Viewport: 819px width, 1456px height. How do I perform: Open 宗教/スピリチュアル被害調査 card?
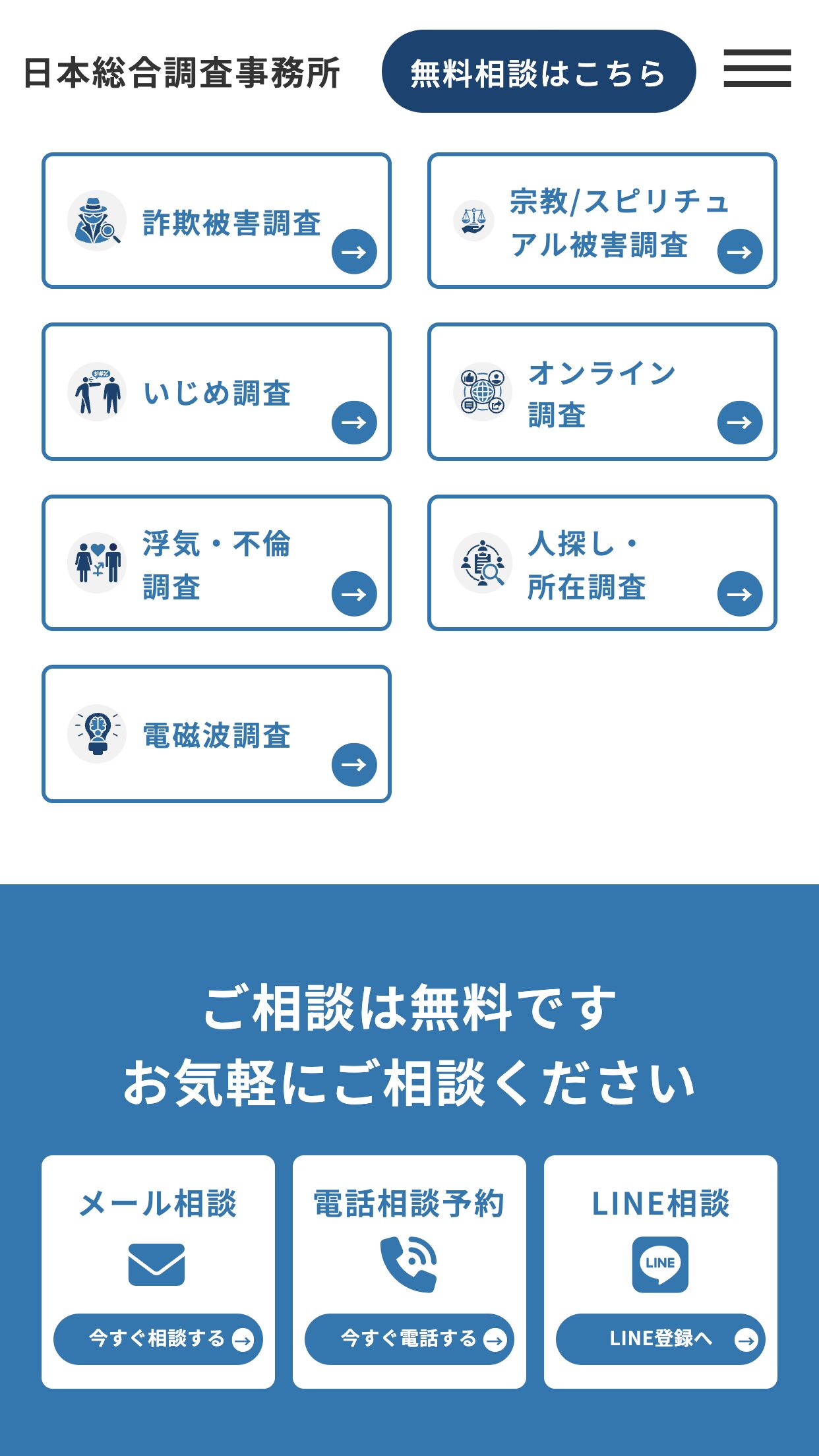(x=602, y=221)
